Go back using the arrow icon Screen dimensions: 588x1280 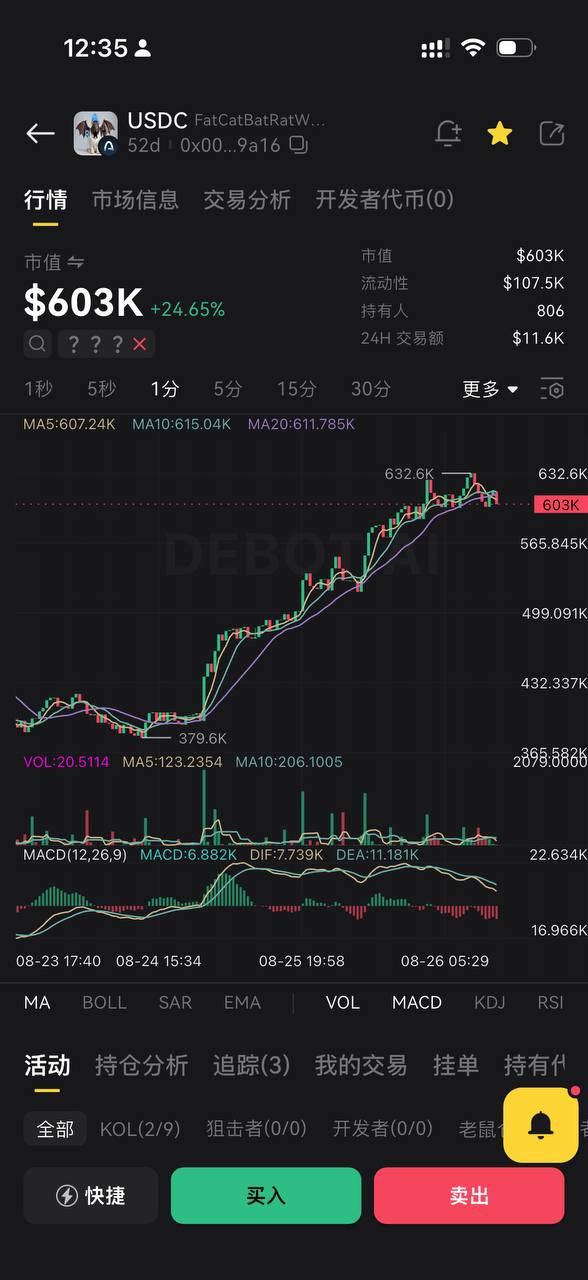(40, 133)
